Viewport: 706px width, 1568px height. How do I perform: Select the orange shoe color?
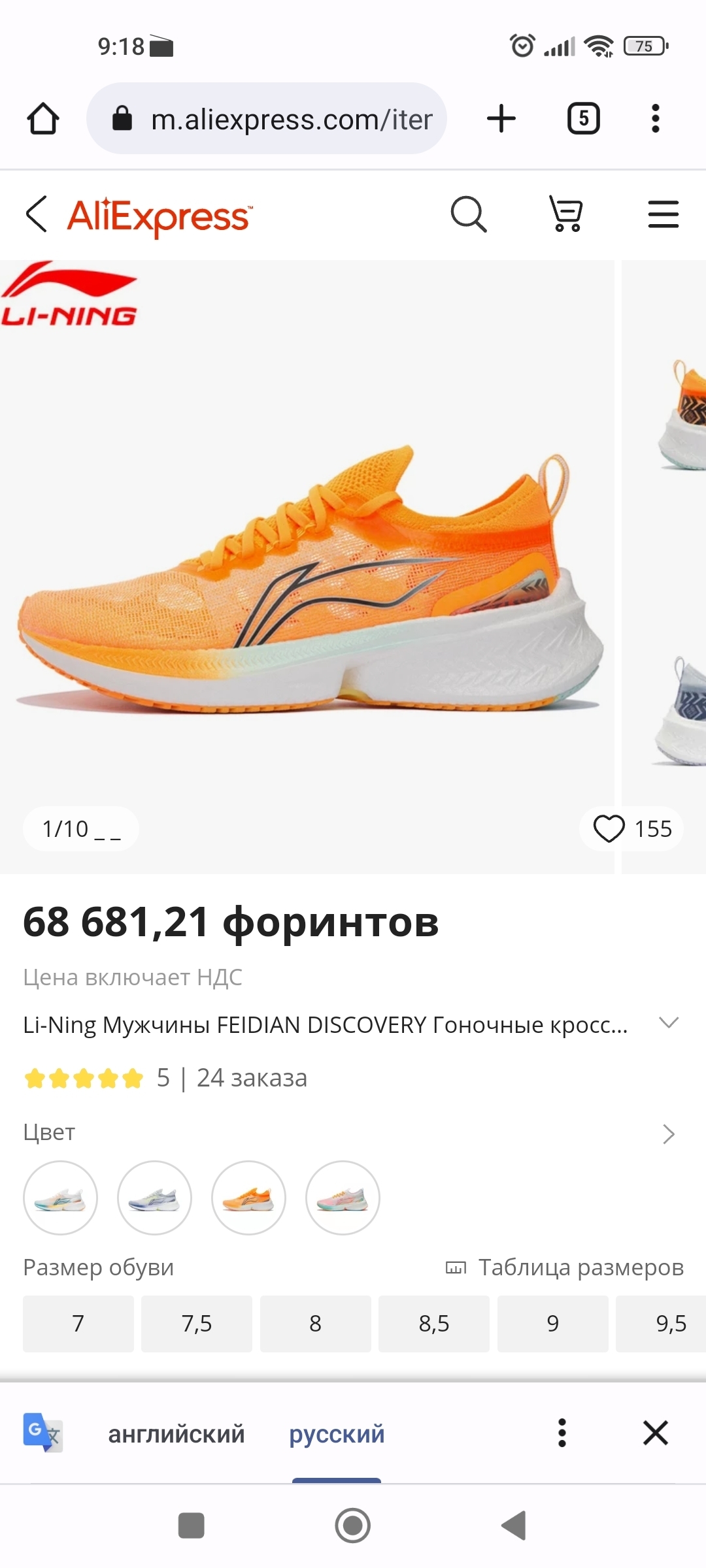248,1198
